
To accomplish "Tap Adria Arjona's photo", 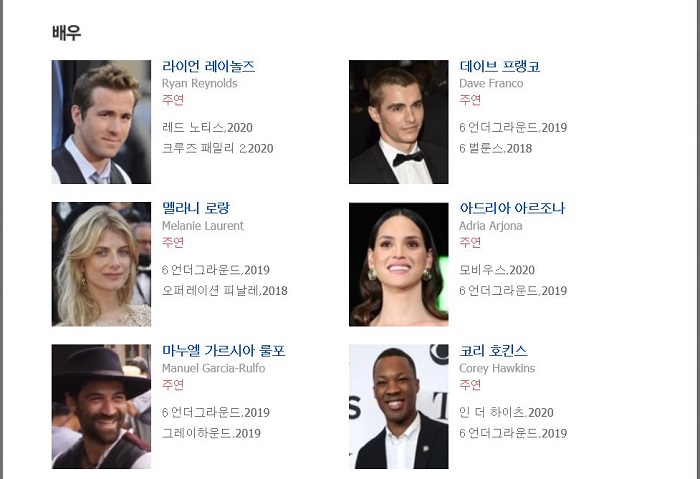I will coord(398,264).
